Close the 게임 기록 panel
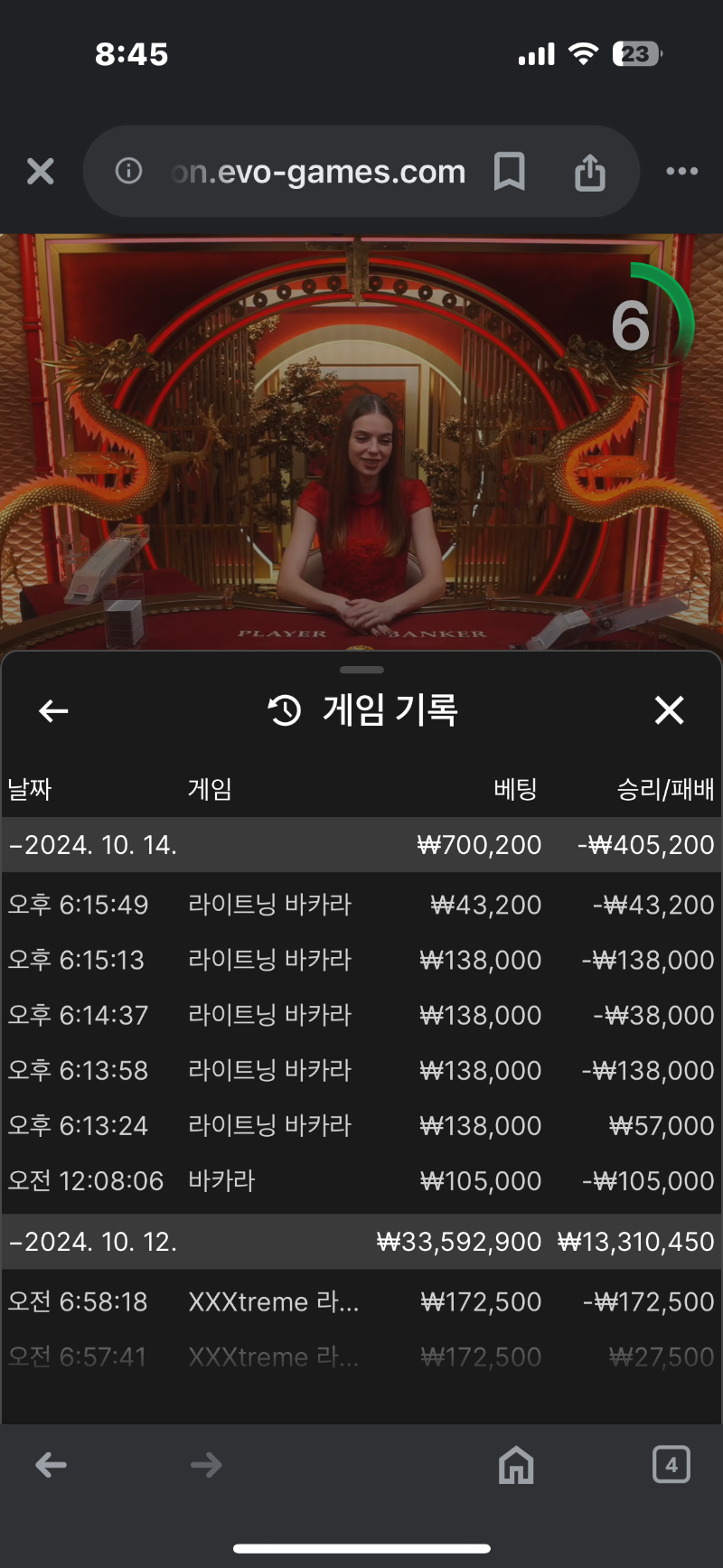This screenshot has width=723, height=1568. click(x=669, y=710)
